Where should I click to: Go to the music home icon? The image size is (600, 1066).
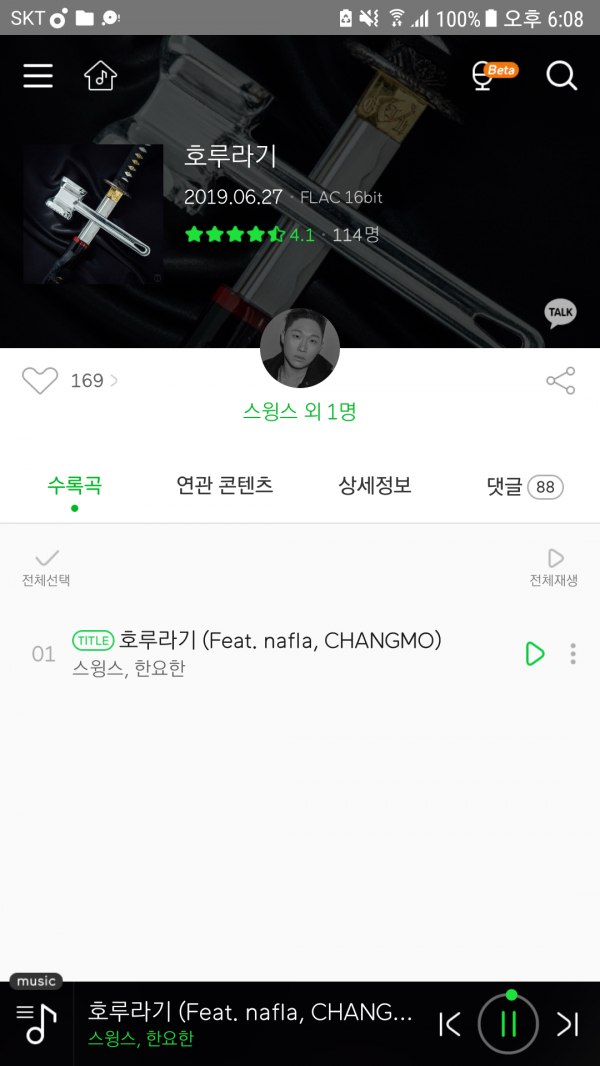101,76
